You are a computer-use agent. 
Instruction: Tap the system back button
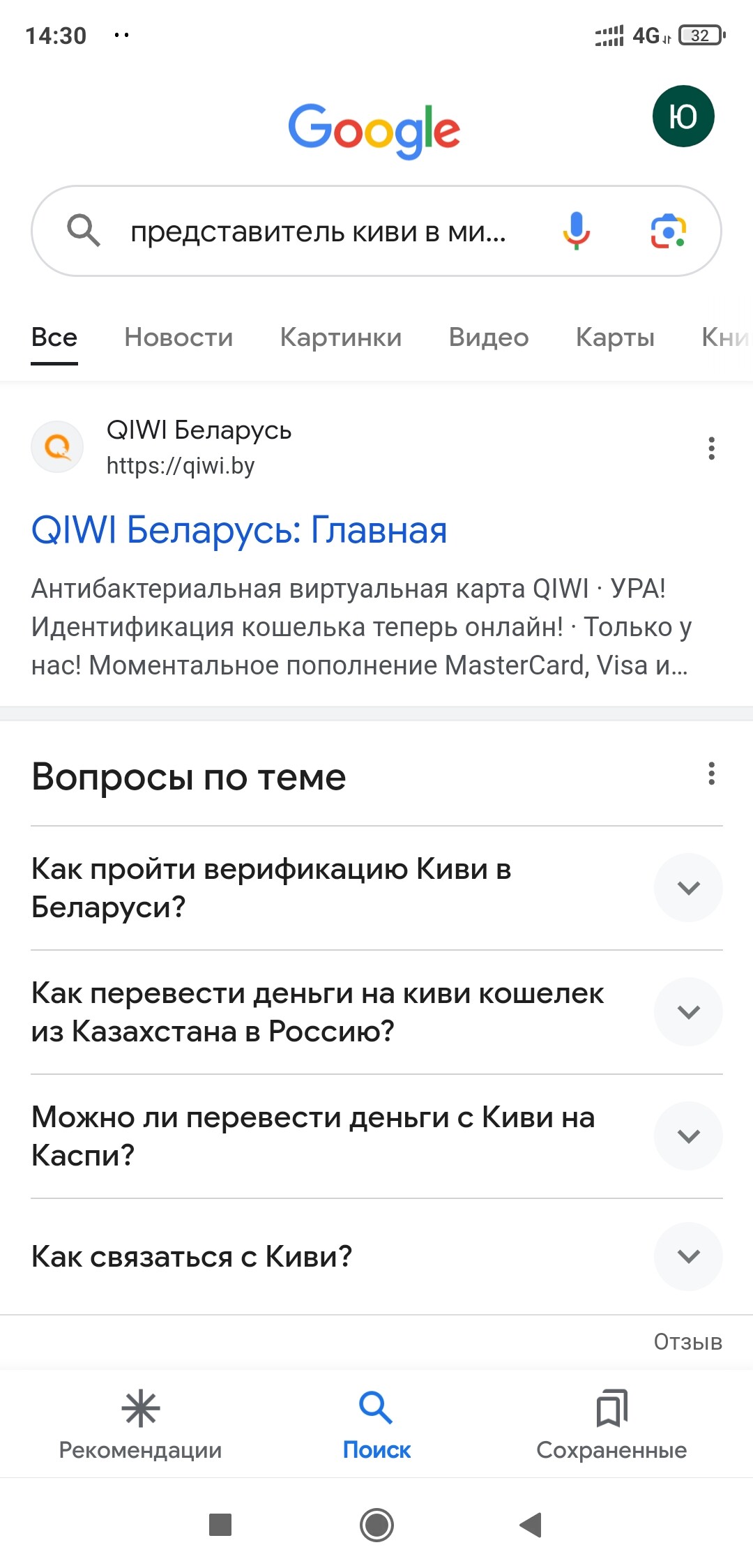pyautogui.click(x=531, y=1525)
